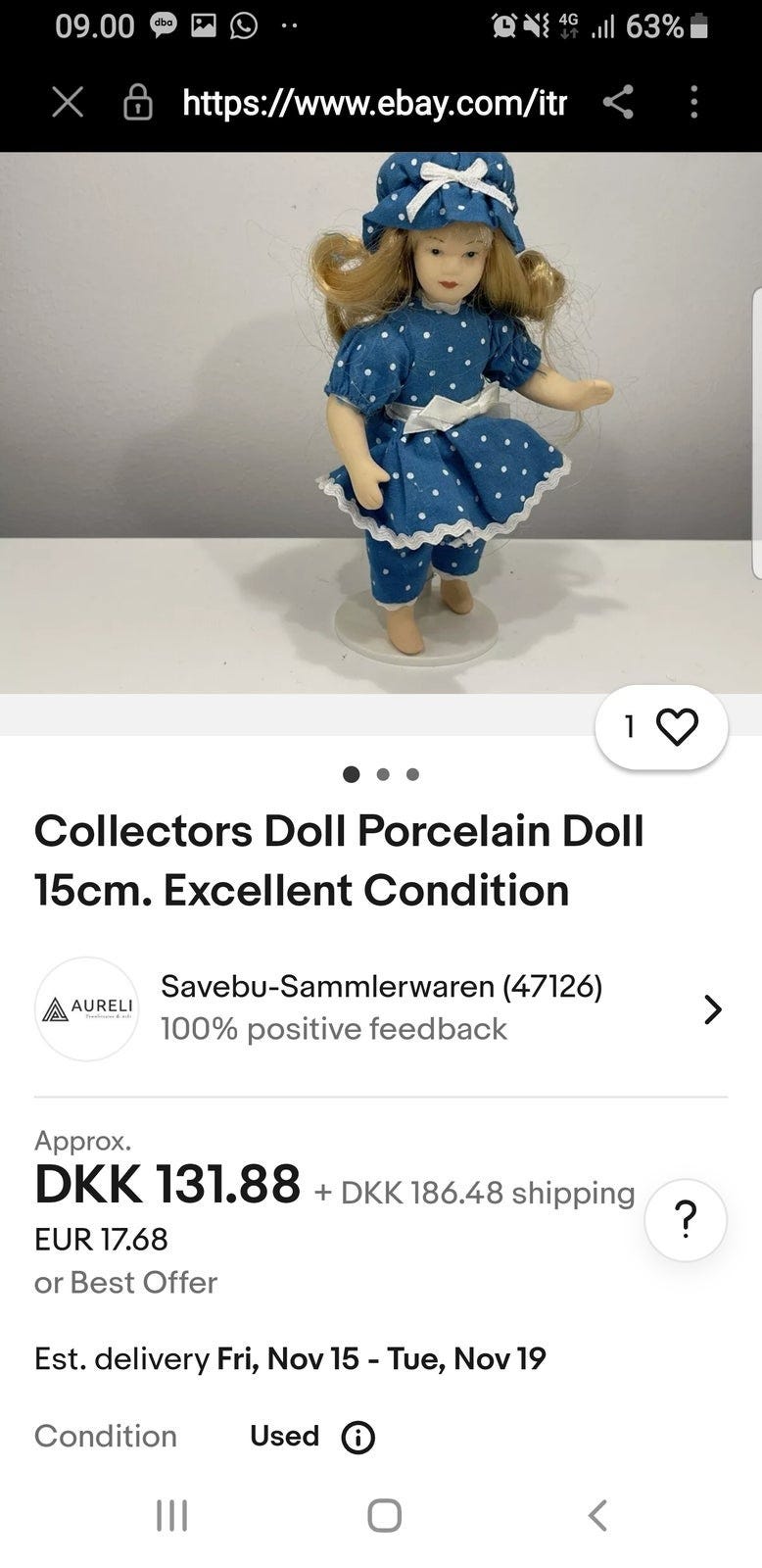Toggle the heart to watch this item
The height and width of the screenshot is (1568, 762).
(x=676, y=726)
